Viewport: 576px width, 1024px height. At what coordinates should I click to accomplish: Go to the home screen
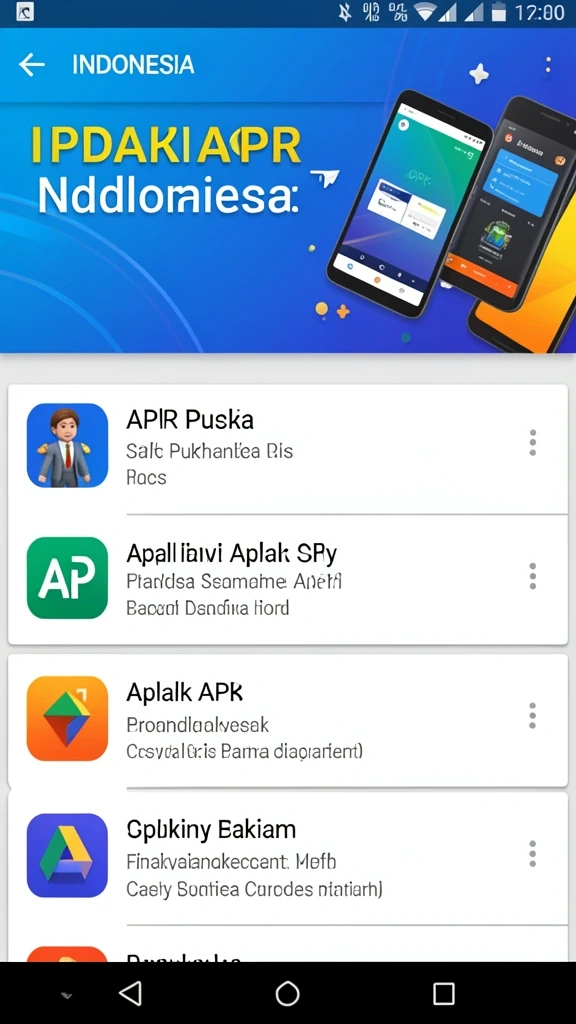pos(287,993)
